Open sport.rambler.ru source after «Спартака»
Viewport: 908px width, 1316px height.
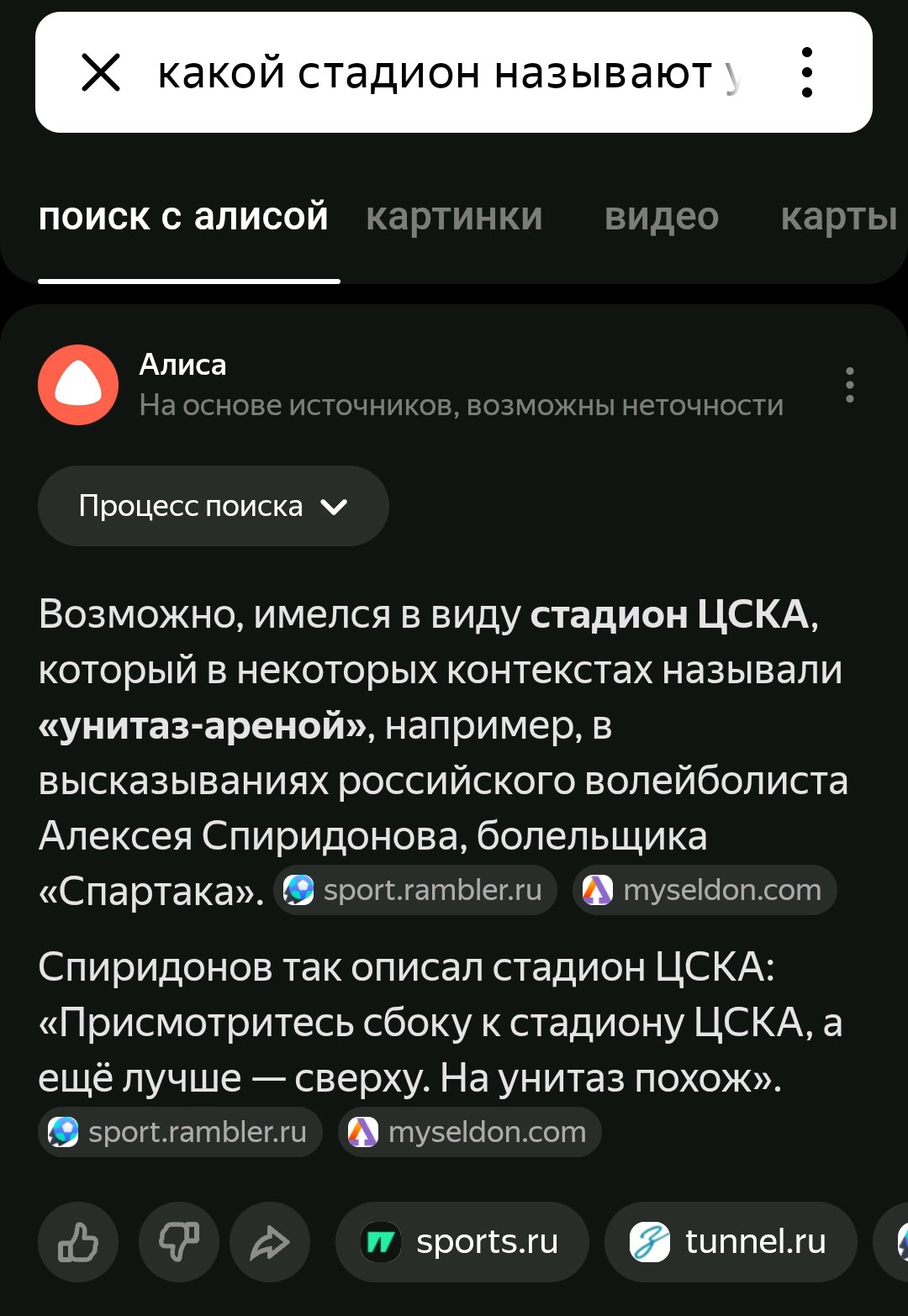tap(415, 890)
